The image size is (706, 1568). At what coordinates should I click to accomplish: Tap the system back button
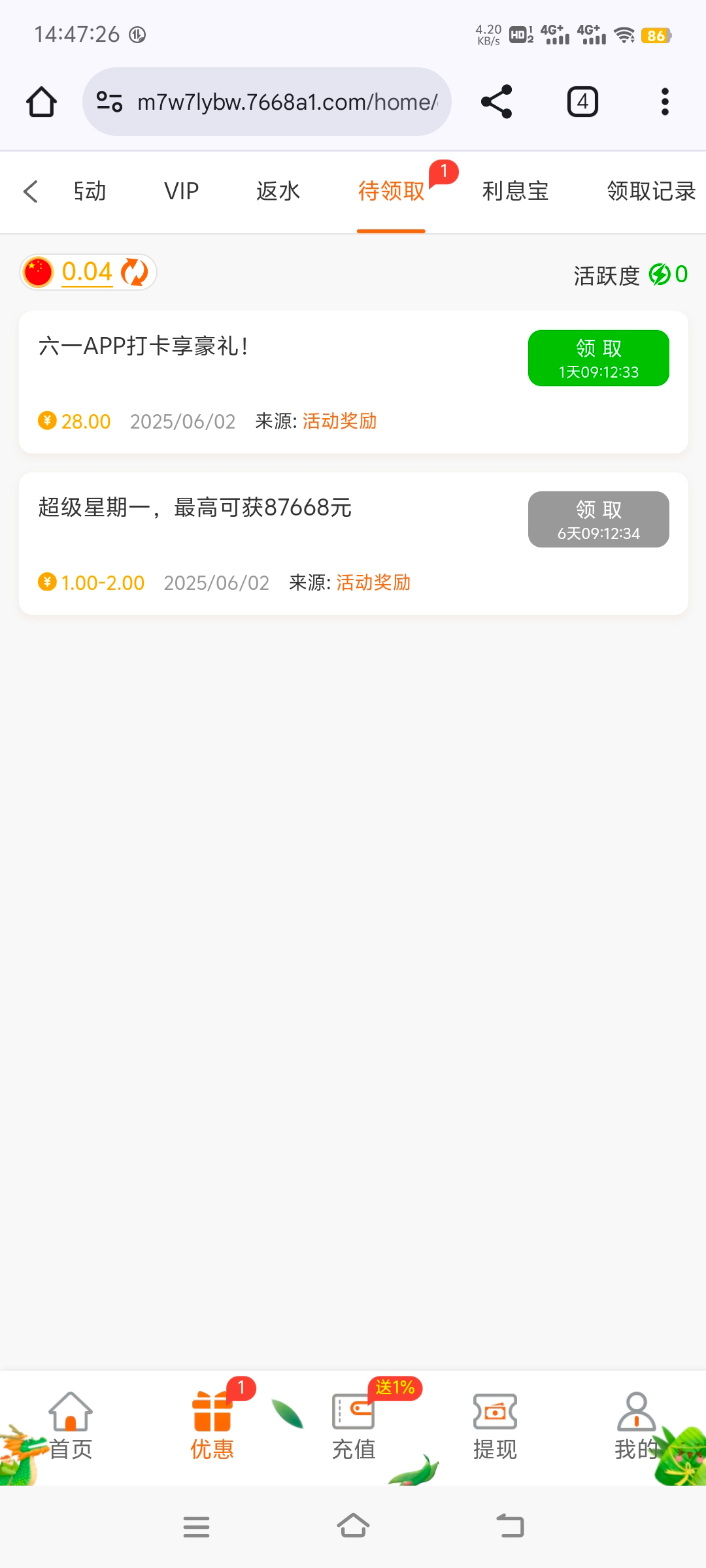click(x=510, y=1527)
